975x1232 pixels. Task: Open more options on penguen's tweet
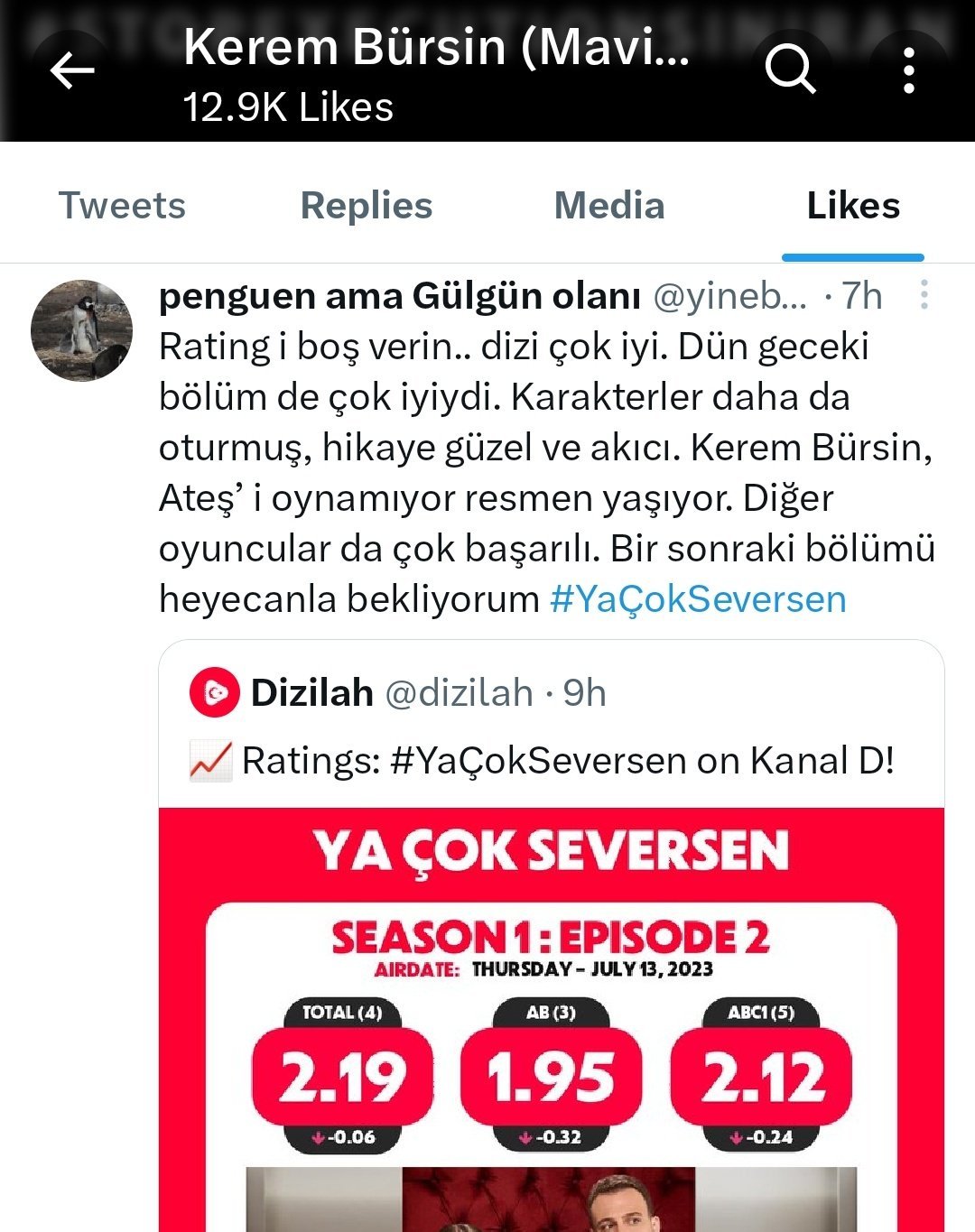pos(924,295)
